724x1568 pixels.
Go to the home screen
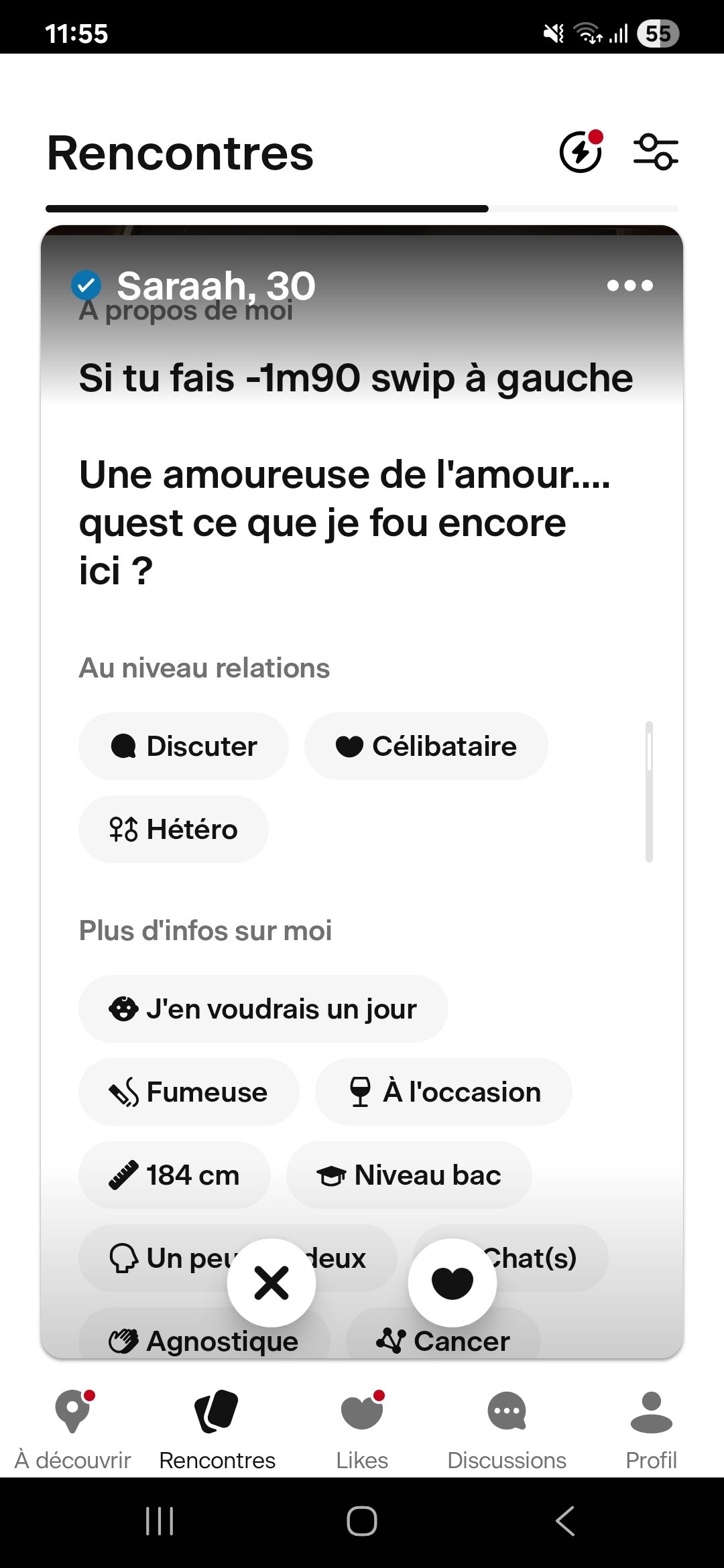(362, 1521)
